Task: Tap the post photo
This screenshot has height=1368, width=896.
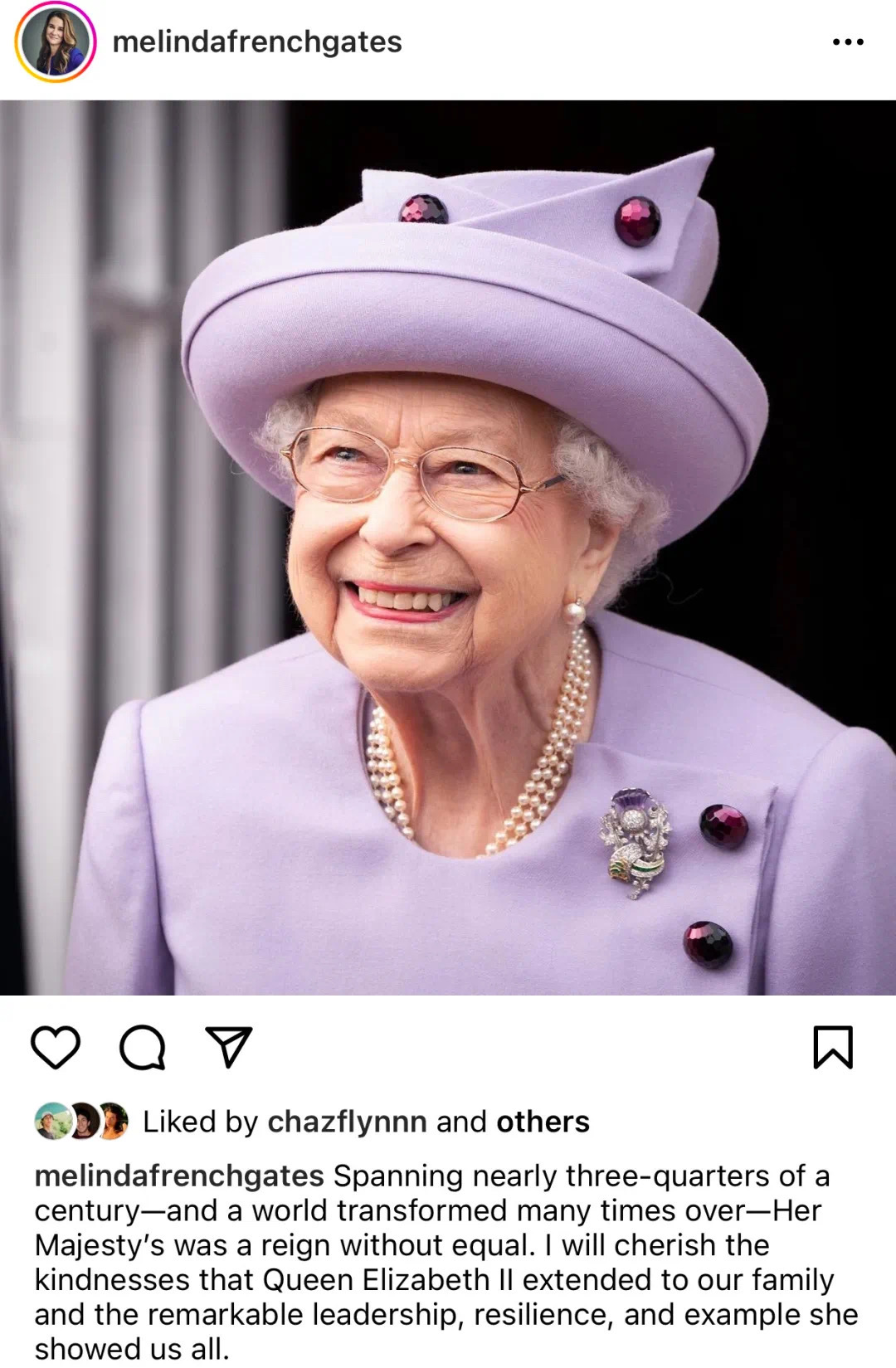Action: pyautogui.click(x=448, y=548)
